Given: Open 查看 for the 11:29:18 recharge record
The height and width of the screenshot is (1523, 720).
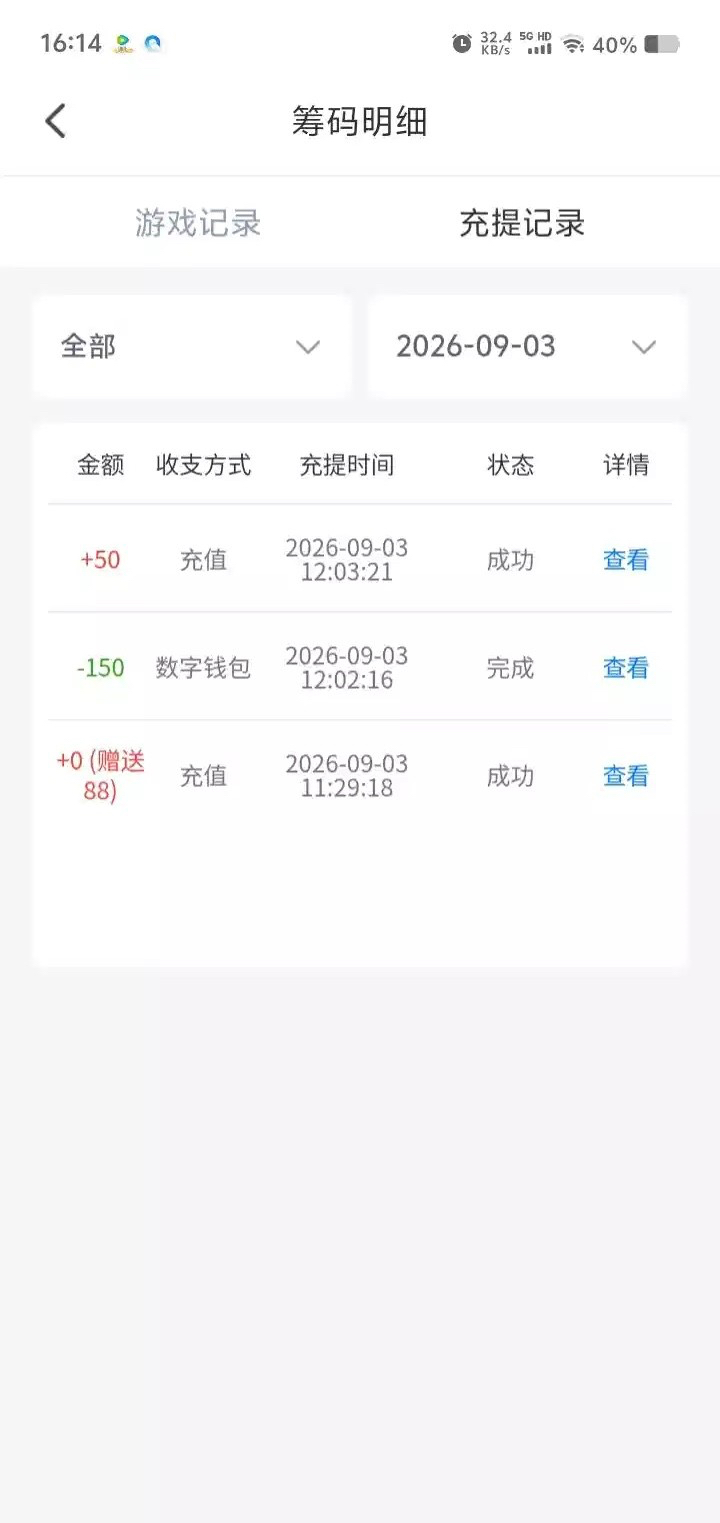Looking at the screenshot, I should point(626,776).
